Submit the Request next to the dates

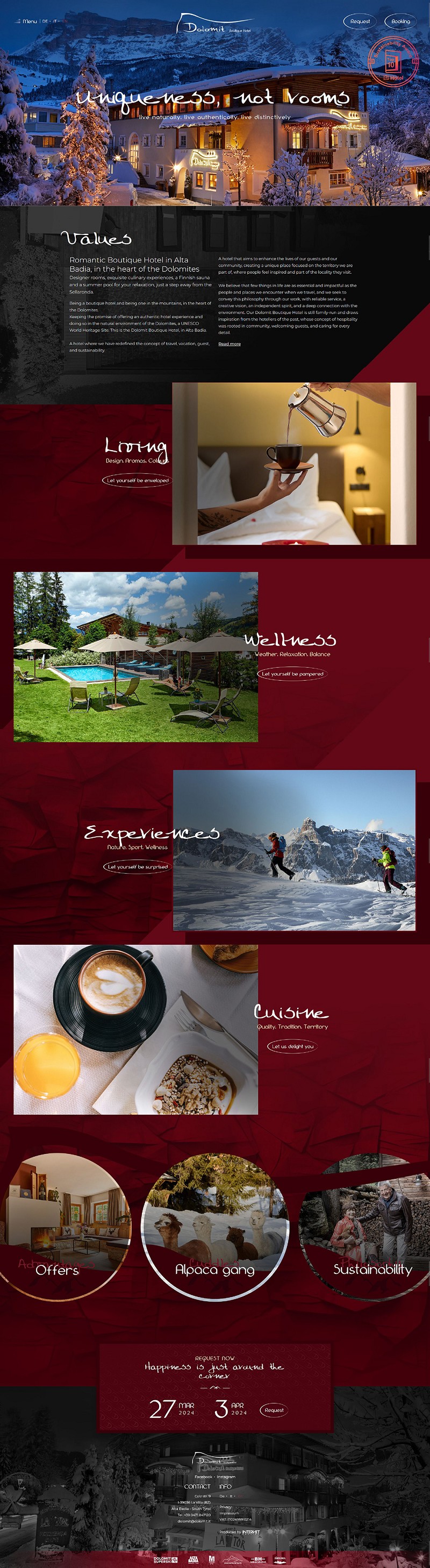pyautogui.click(x=274, y=1410)
